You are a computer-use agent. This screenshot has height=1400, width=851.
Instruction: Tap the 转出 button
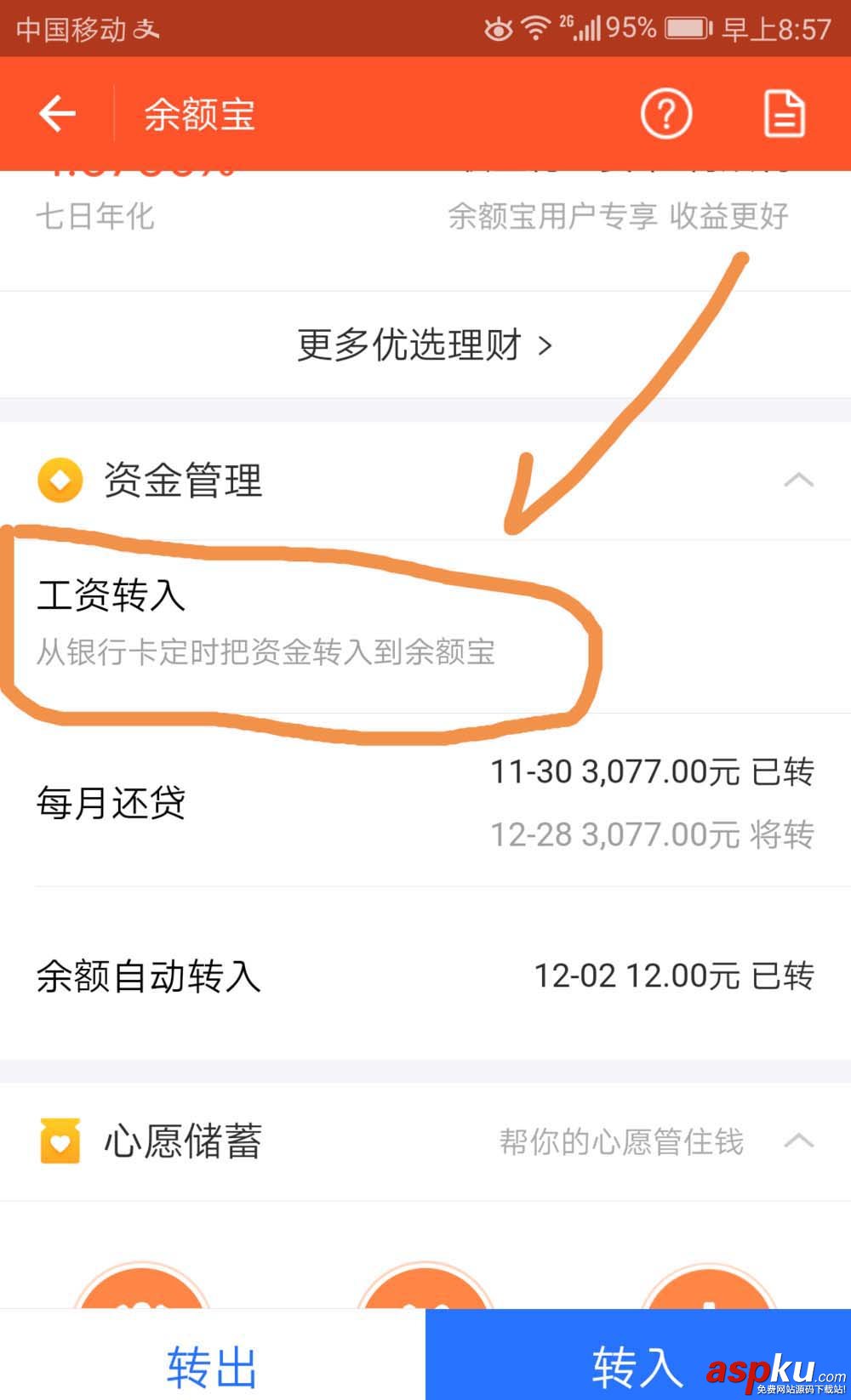point(212,1364)
